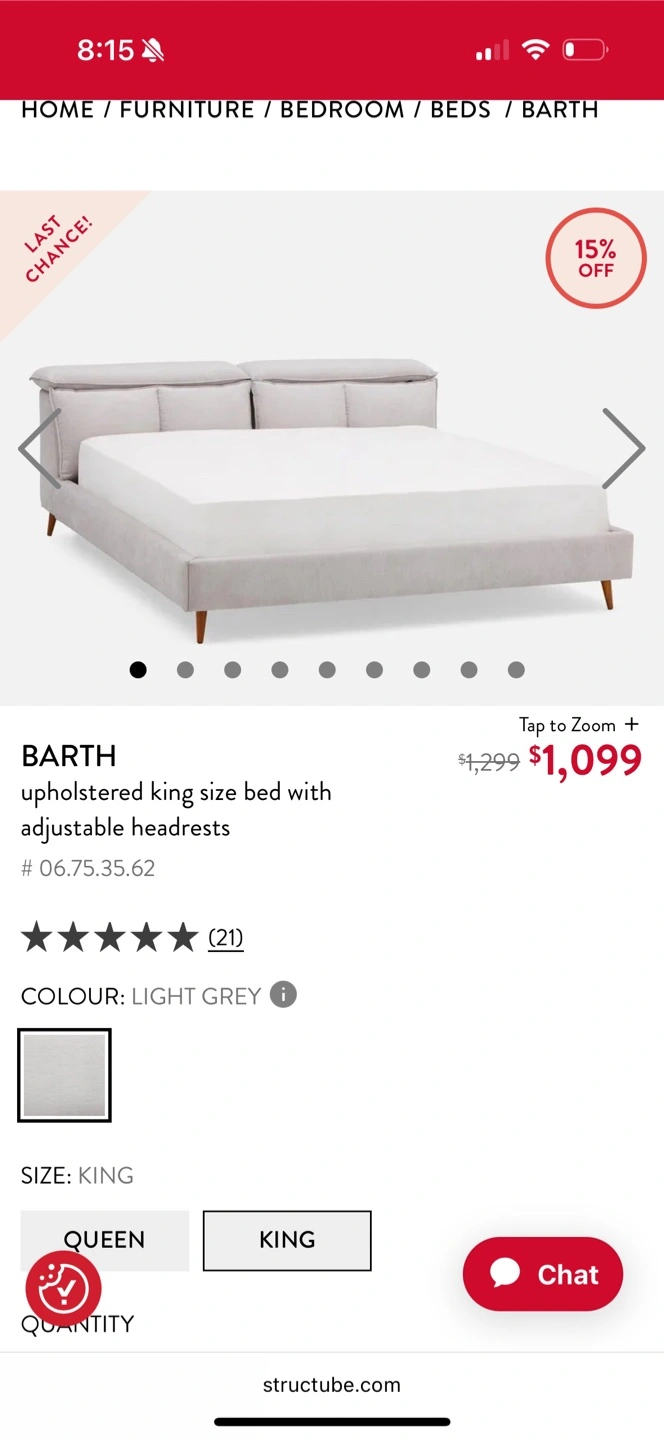
Task: Tap the structube.com address bar
Action: 331,1385
